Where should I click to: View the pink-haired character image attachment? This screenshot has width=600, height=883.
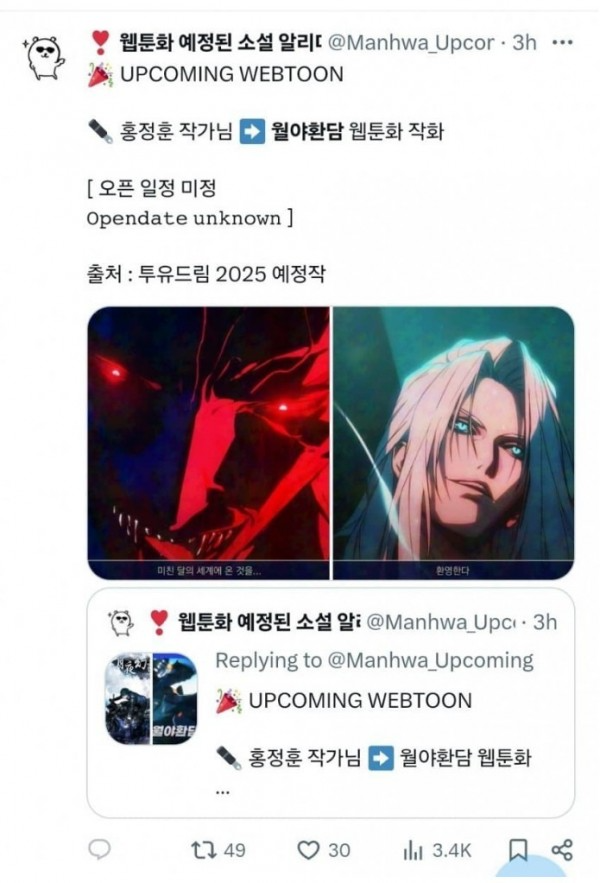pyautogui.click(x=453, y=443)
